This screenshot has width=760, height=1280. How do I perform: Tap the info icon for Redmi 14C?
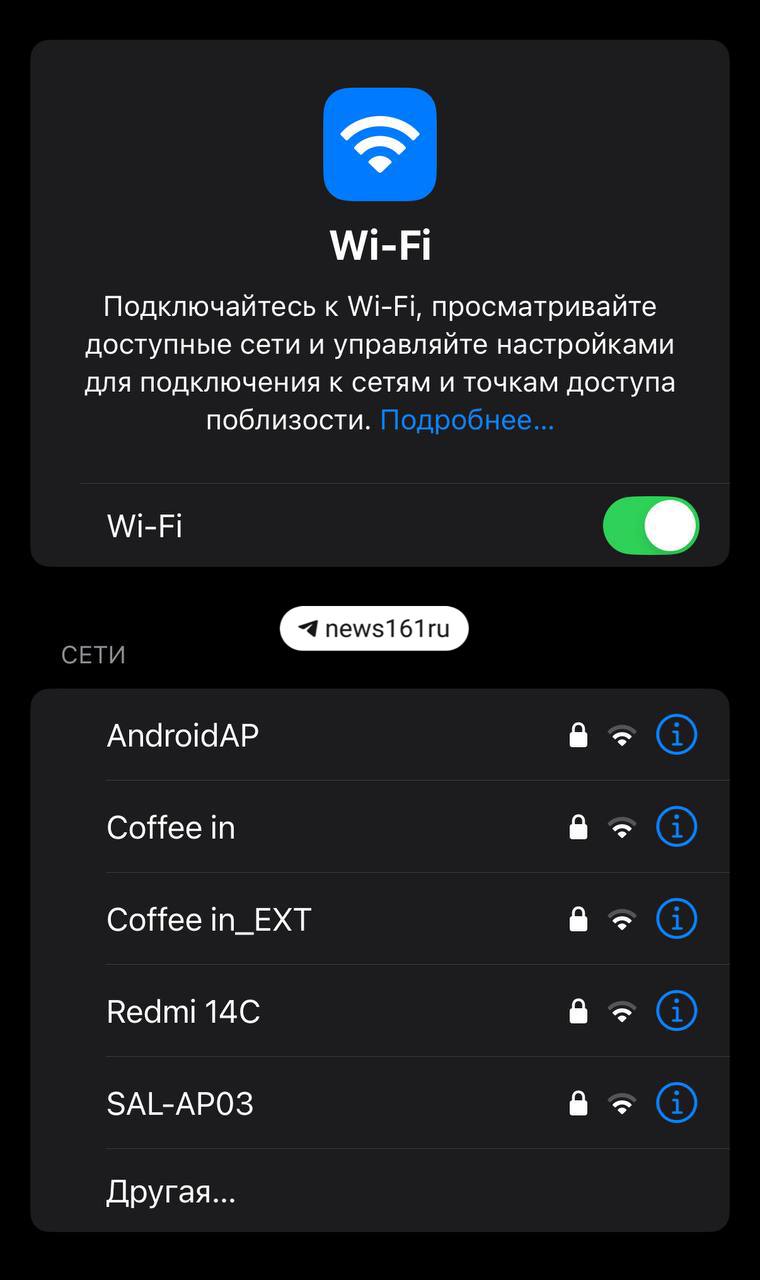click(x=676, y=1011)
